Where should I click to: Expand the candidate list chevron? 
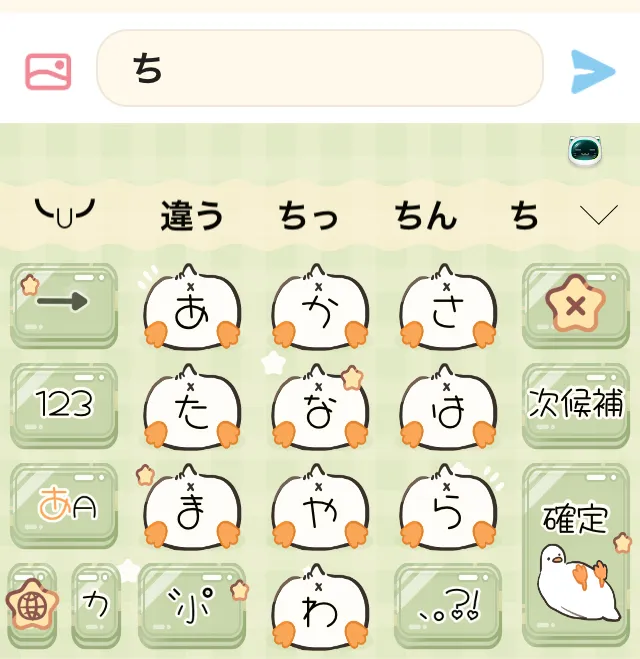[598, 214]
